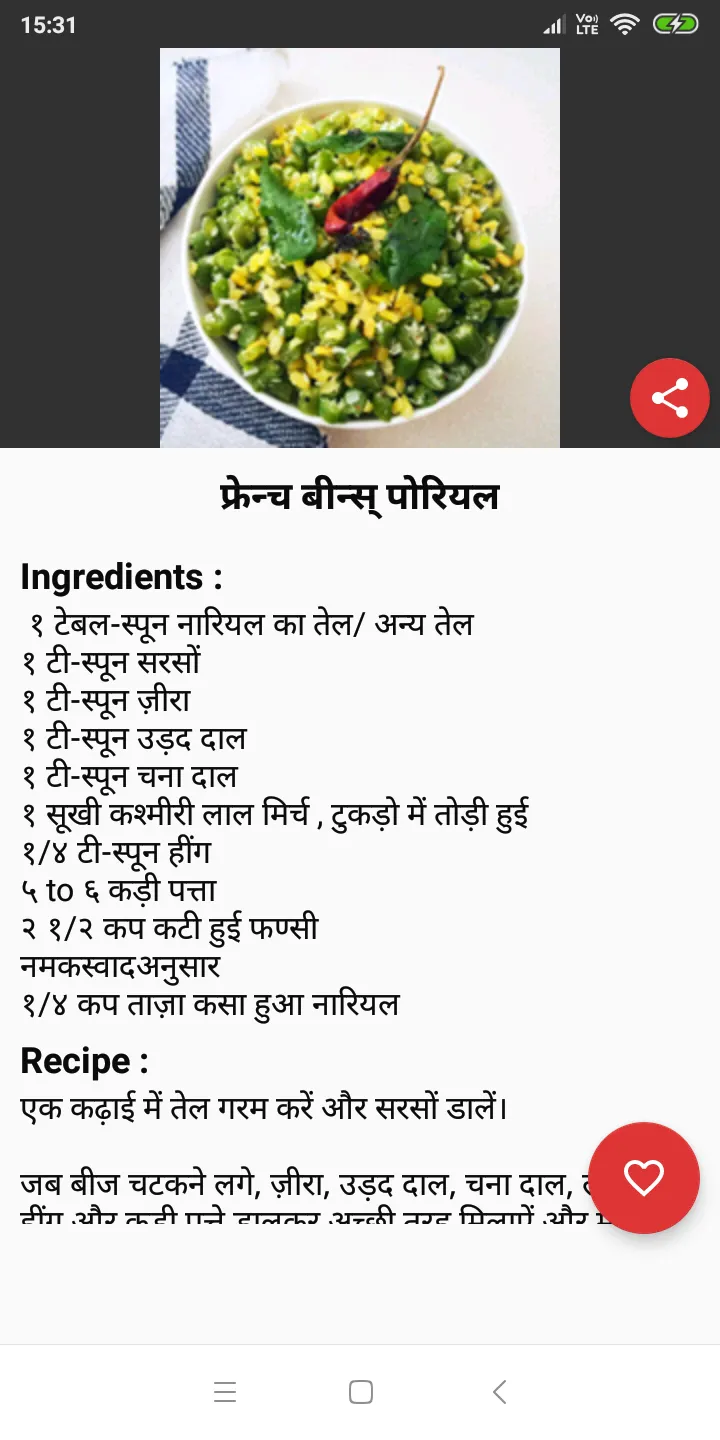Open recent apps from the navigation bar
Viewport: 720px width, 1440px height.
click(225, 1391)
